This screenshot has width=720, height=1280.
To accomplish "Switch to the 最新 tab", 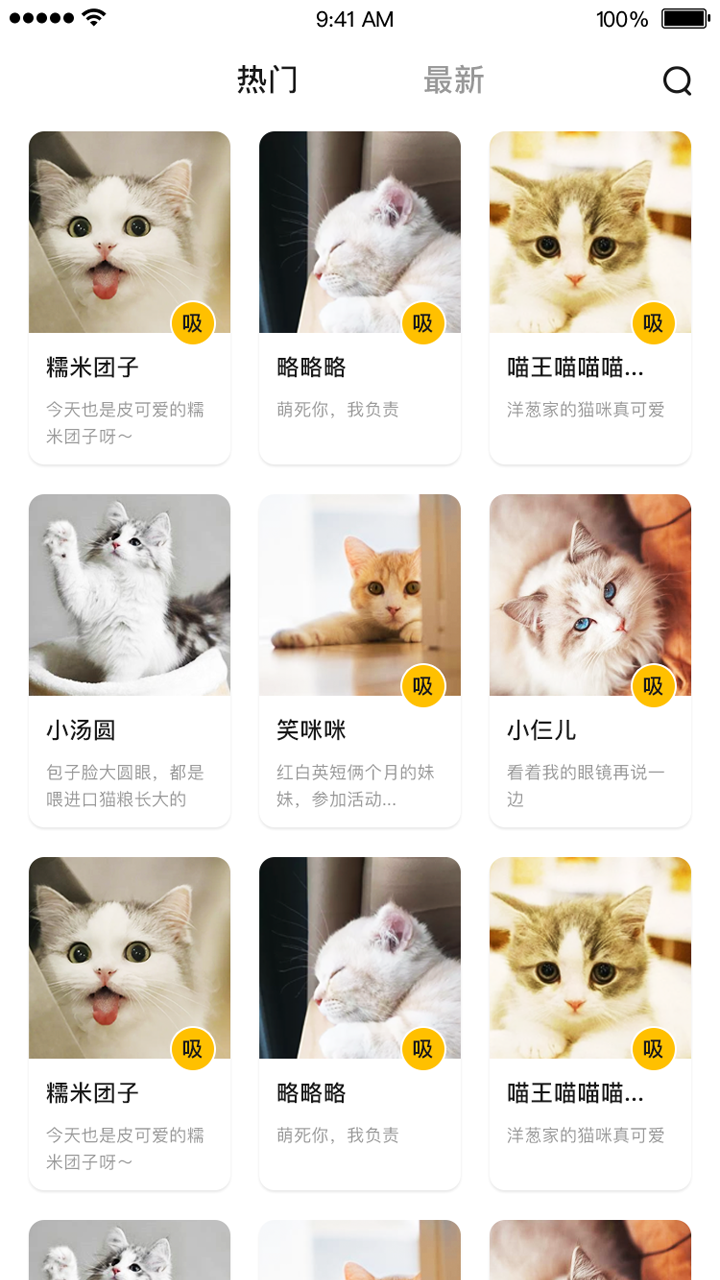I will 453,80.
